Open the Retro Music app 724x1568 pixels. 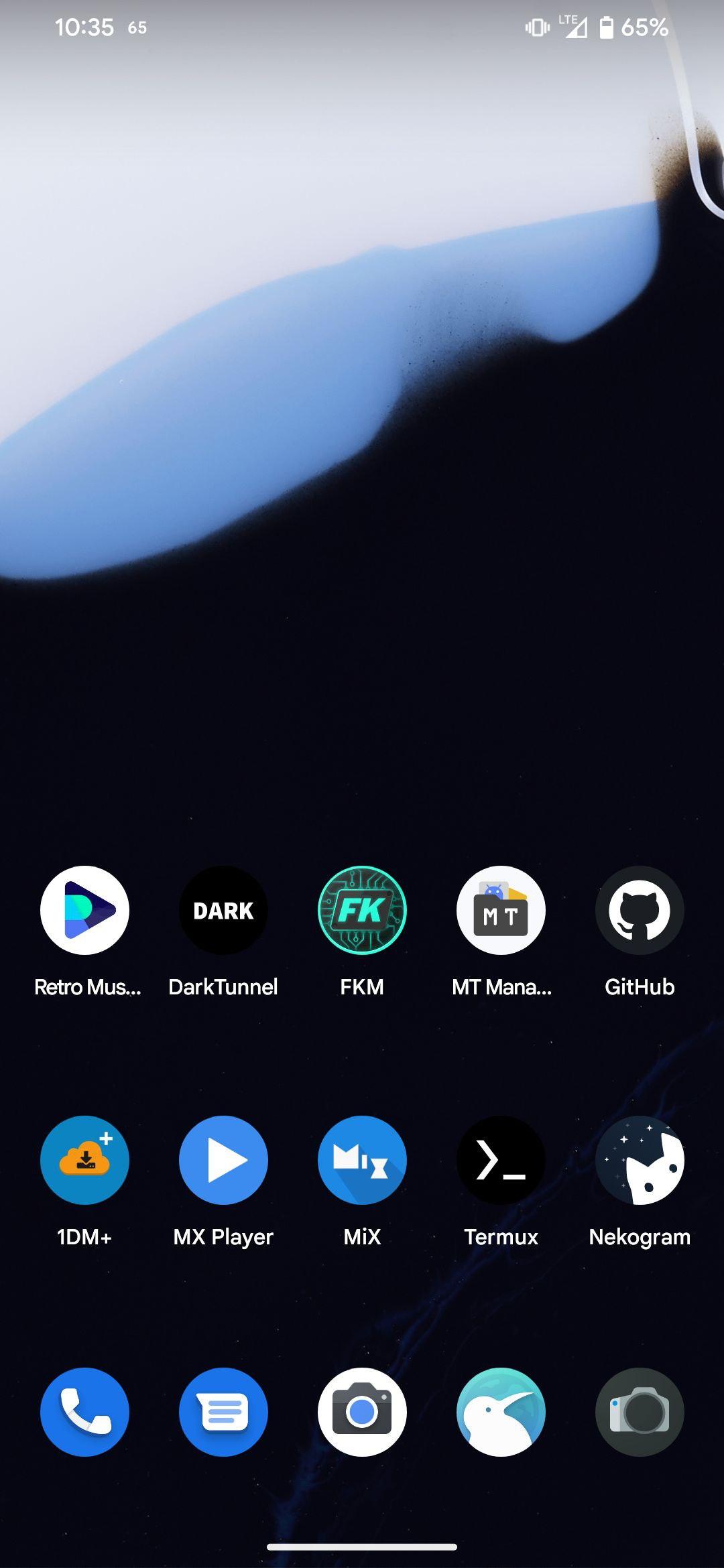coord(84,910)
